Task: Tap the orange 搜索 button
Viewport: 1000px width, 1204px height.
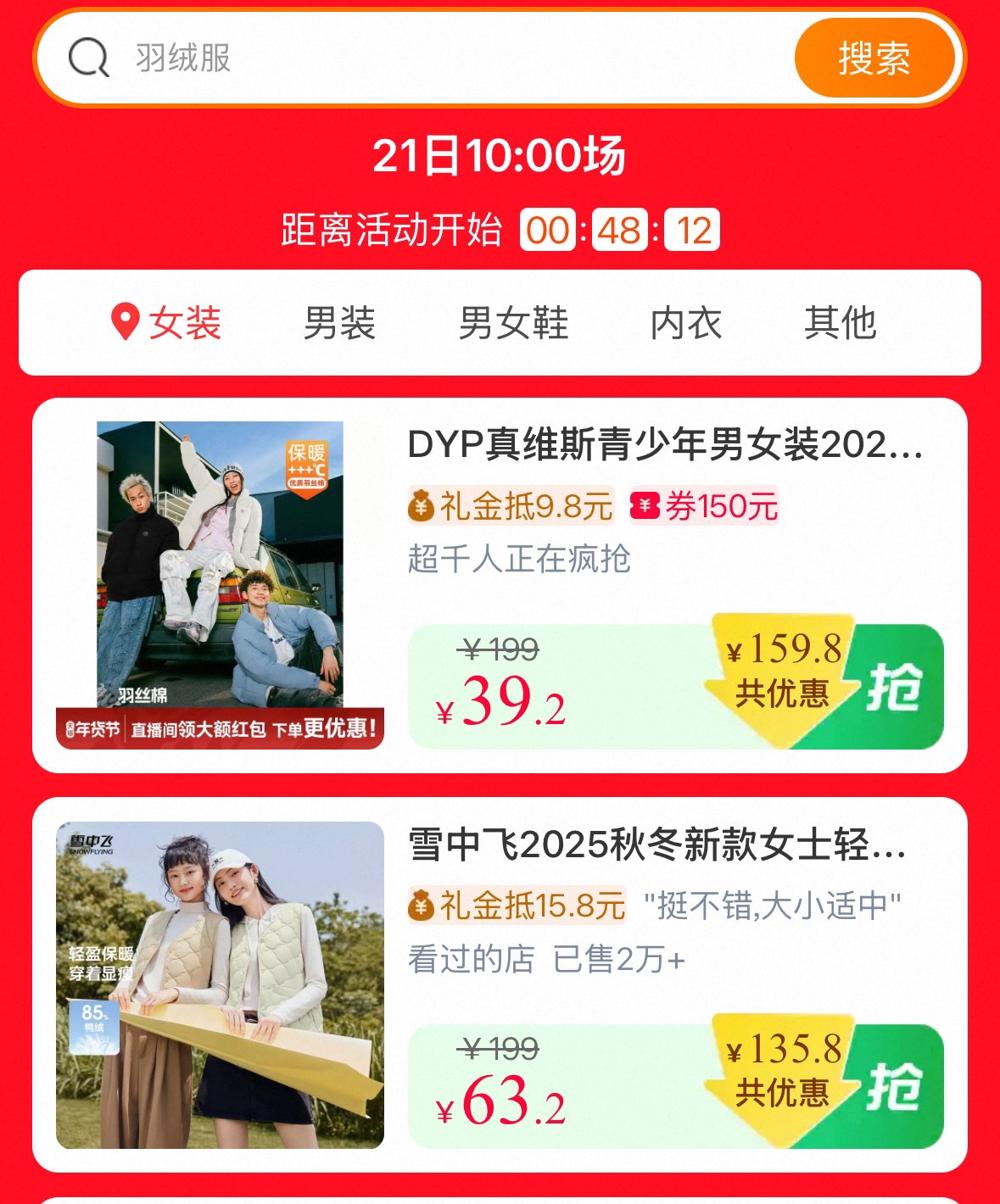Action: coord(874,59)
